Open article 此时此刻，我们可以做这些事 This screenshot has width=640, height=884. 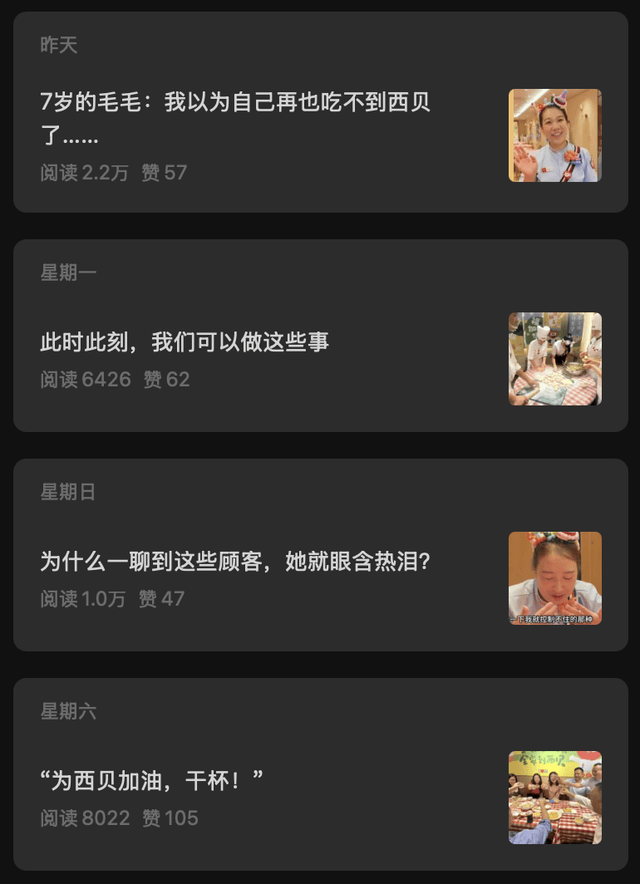coord(185,342)
